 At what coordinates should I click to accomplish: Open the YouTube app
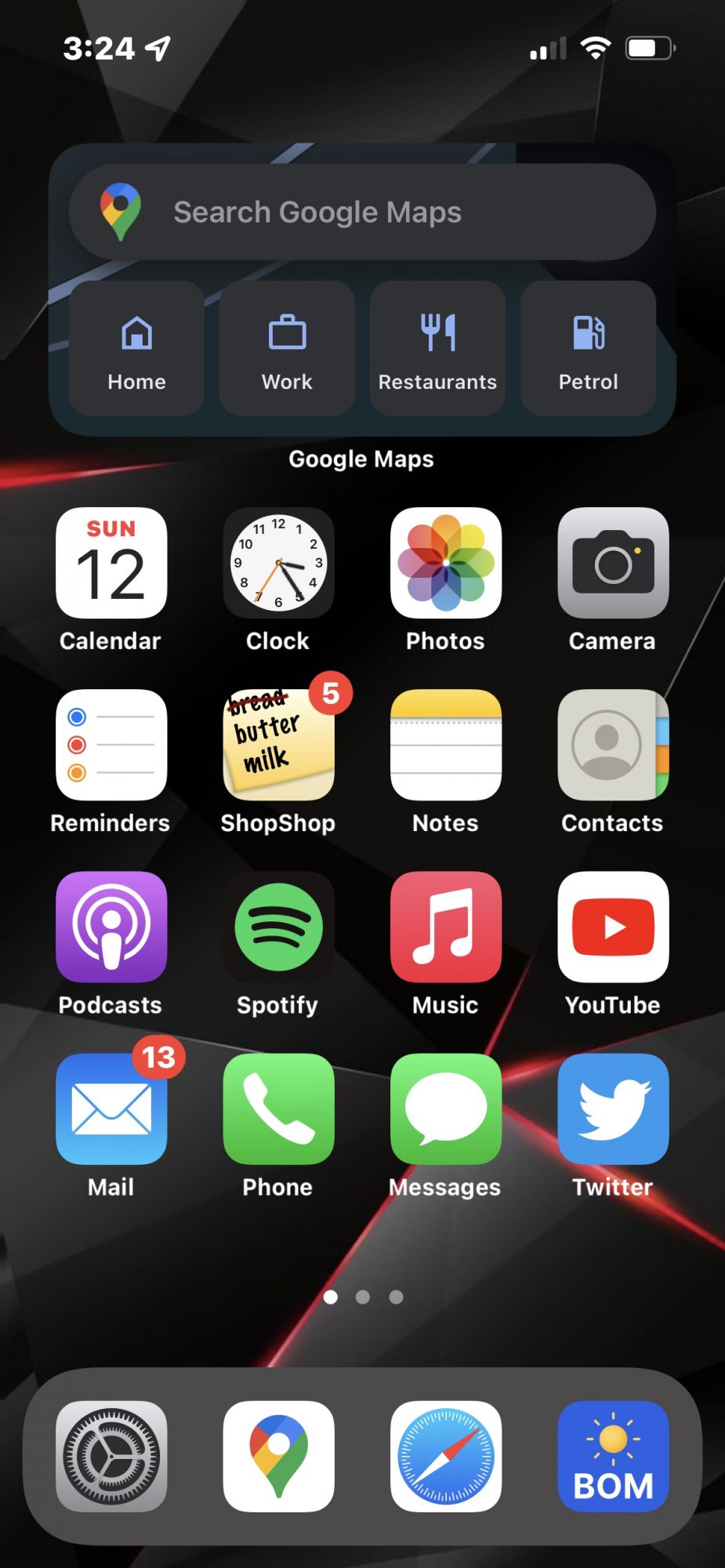[x=613, y=927]
